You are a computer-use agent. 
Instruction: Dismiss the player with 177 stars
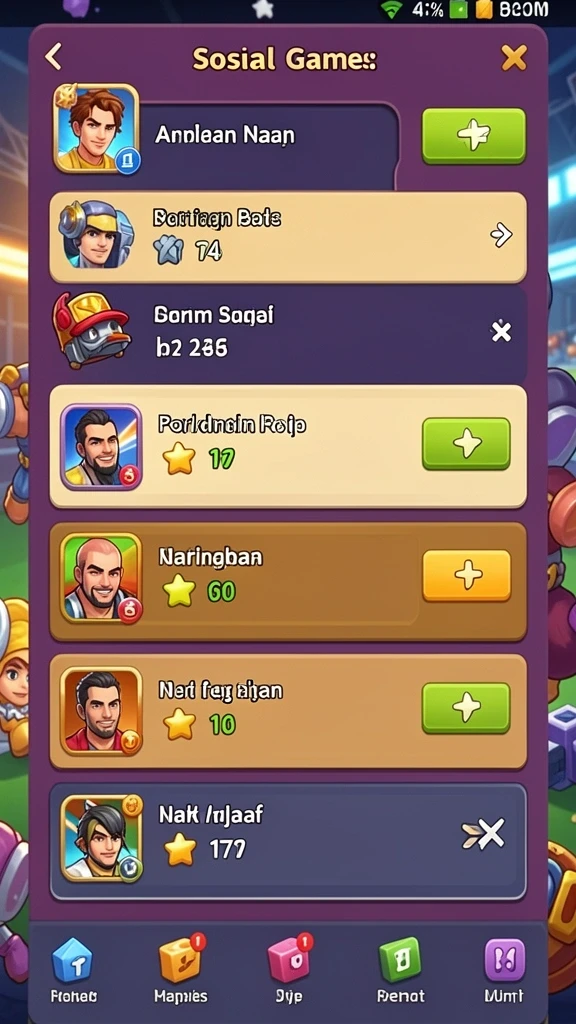[484, 834]
